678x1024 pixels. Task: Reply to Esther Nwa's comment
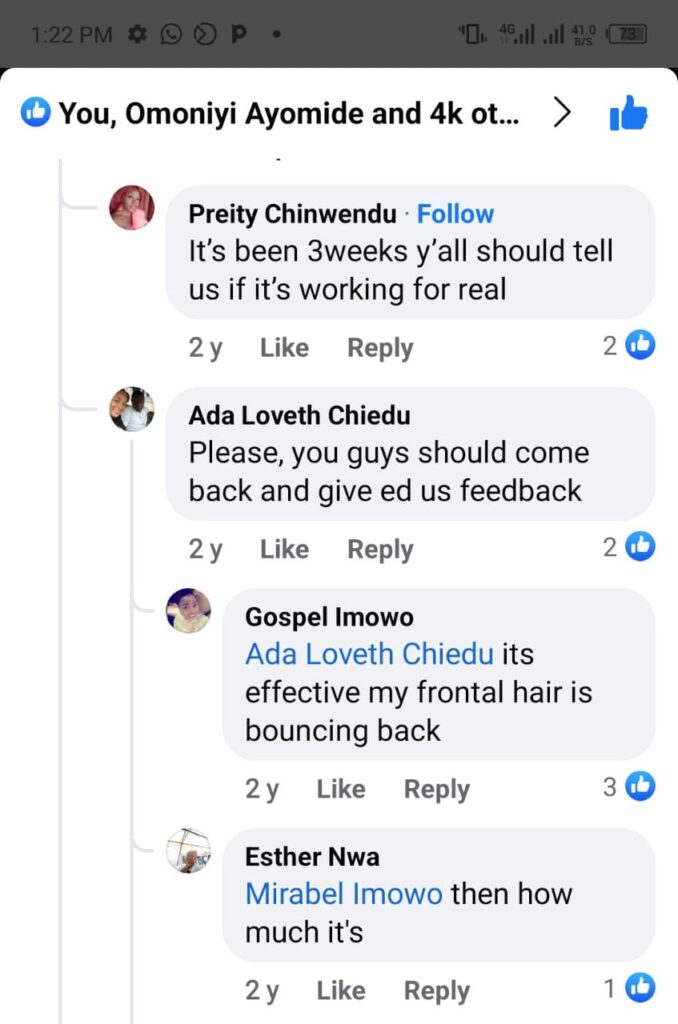coord(437,990)
